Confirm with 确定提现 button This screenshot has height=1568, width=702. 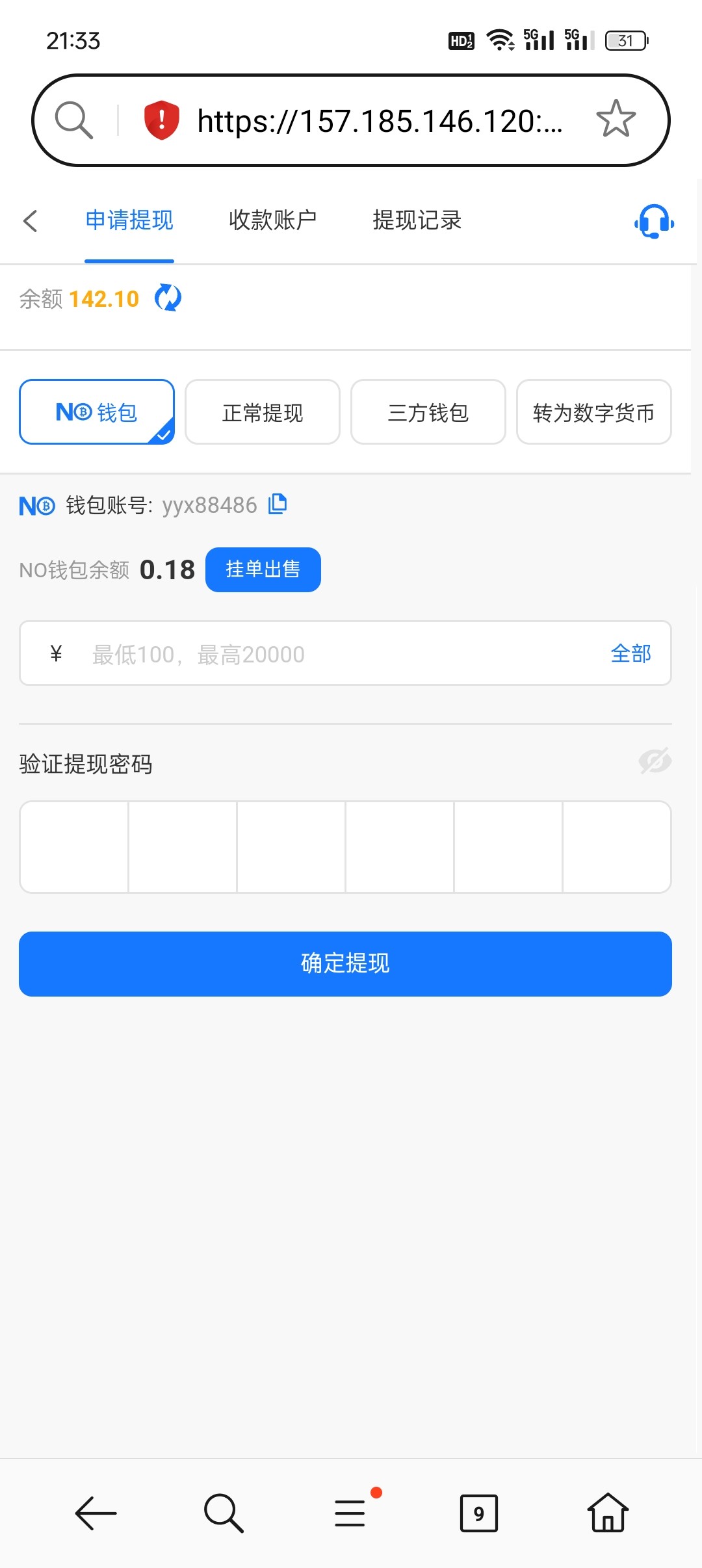345,963
